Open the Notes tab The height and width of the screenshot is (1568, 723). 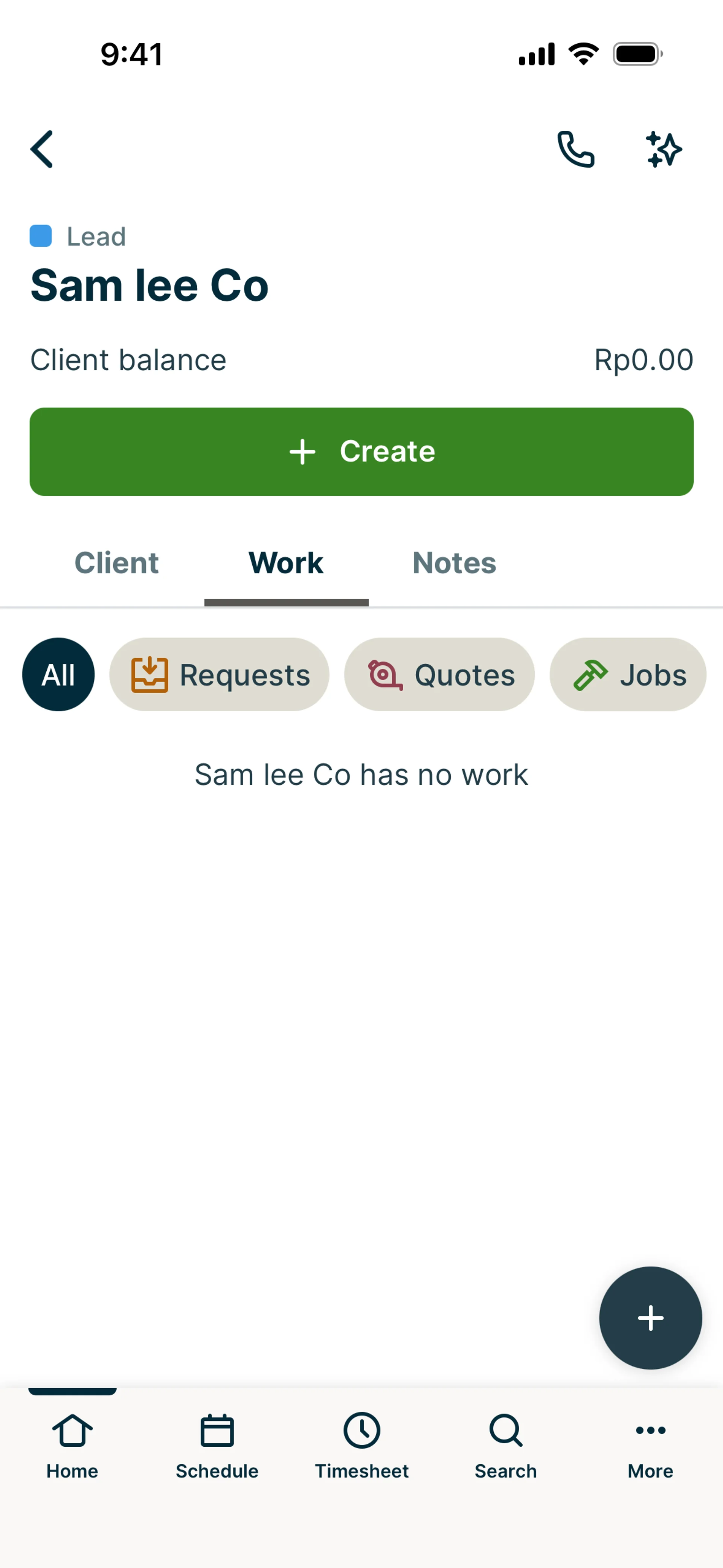(x=454, y=563)
